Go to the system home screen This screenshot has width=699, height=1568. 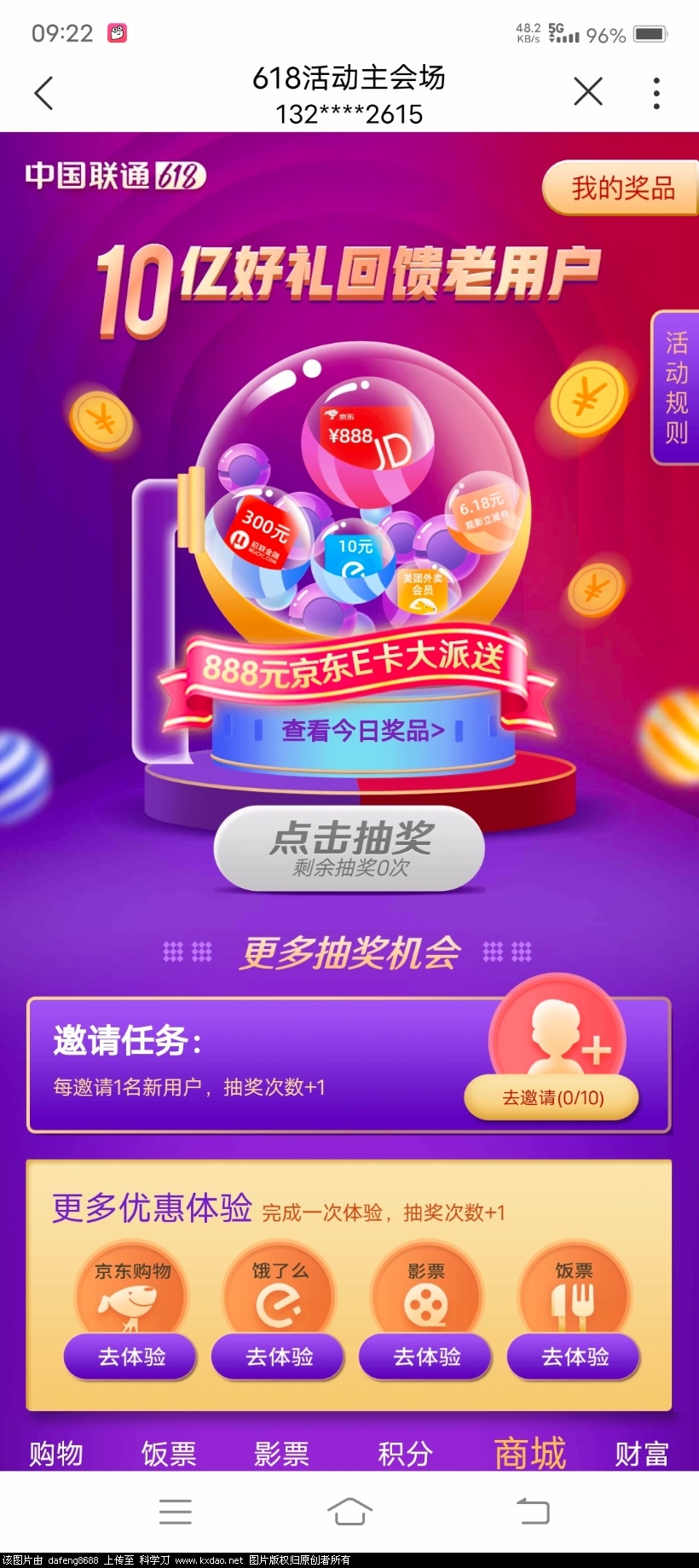point(349,1512)
